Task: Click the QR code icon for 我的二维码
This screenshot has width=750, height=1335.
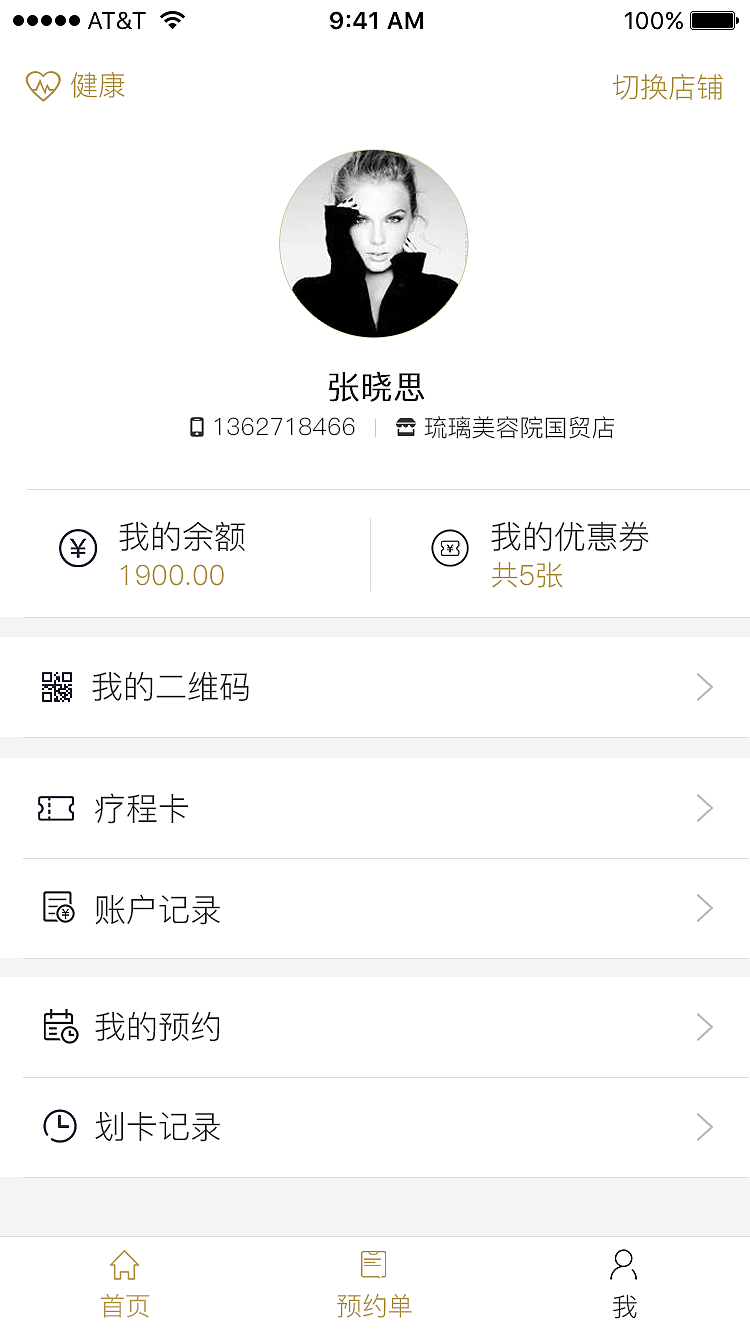Action: [57, 687]
